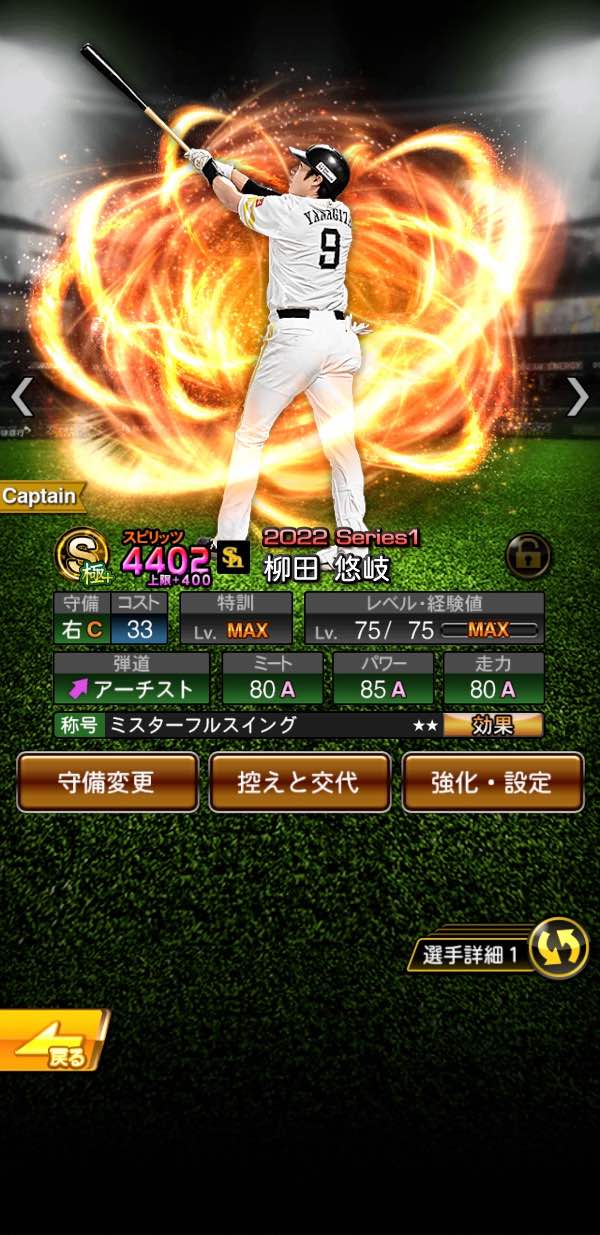The height and width of the screenshot is (1235, 600).
Task: Go to the next player with right arrow
Action: point(577,397)
